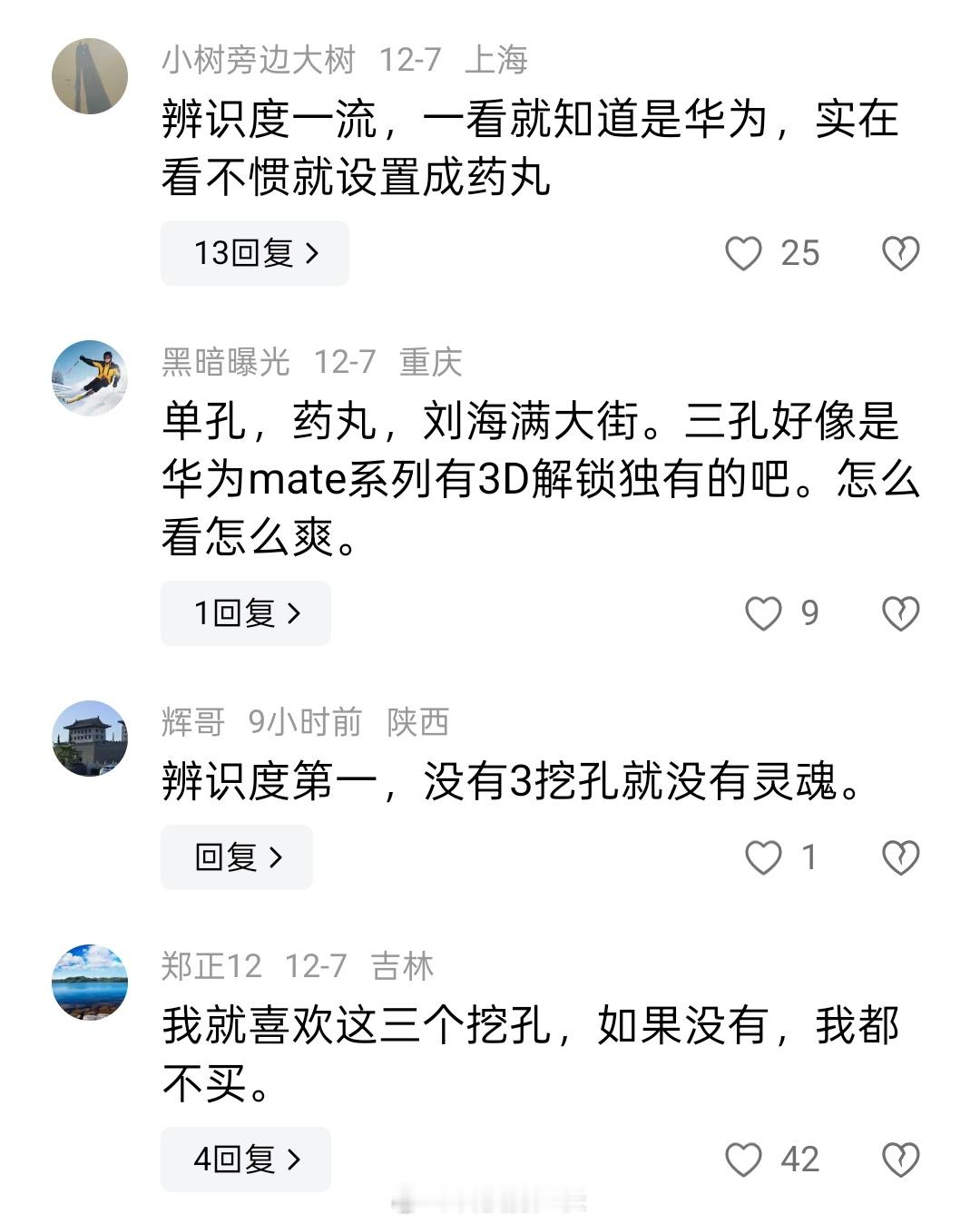Like 小树旁边大树's comment with the heart icon
The height and width of the screenshot is (1223, 980).
[x=746, y=254]
